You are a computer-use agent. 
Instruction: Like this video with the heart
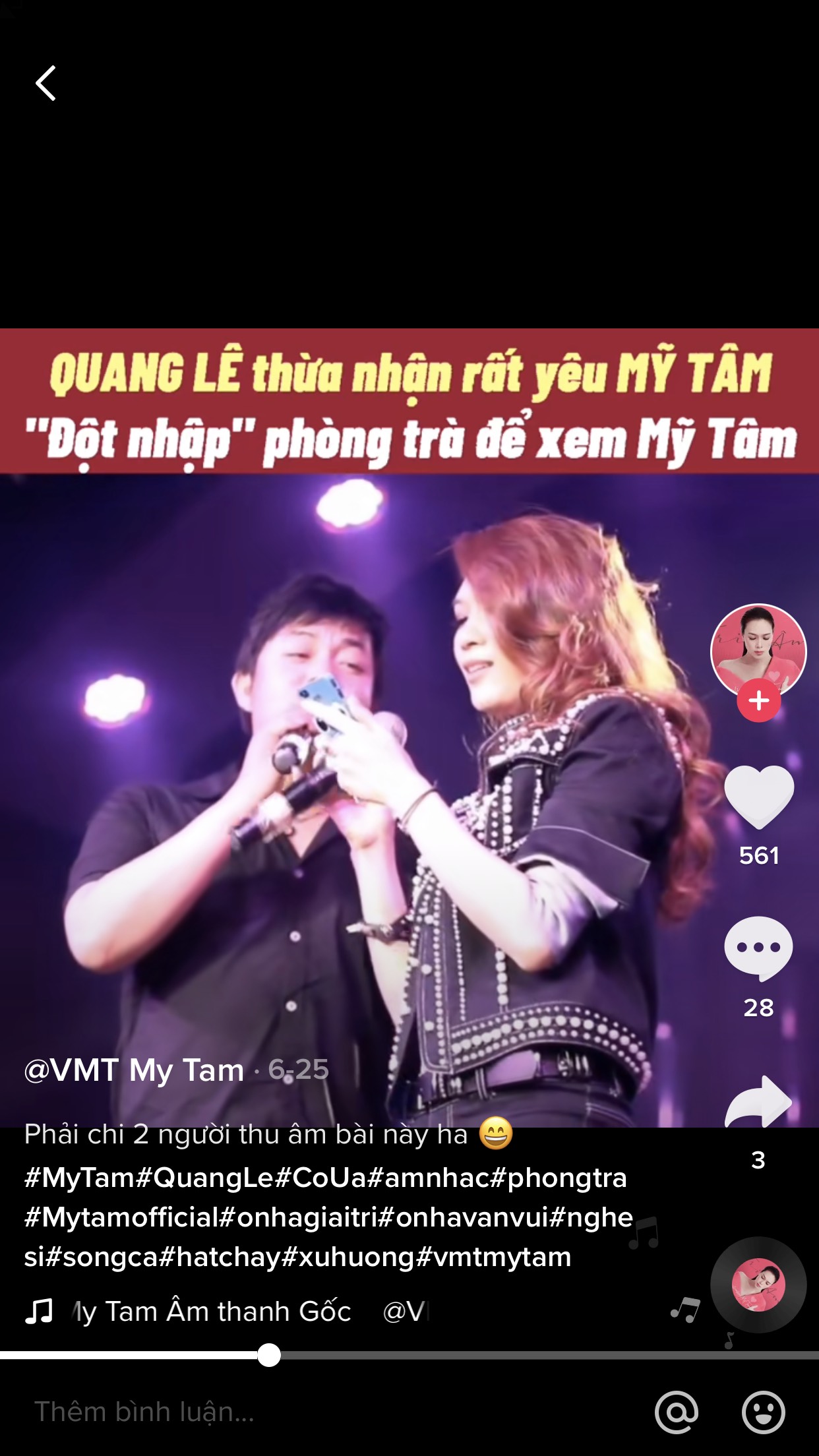point(758,797)
